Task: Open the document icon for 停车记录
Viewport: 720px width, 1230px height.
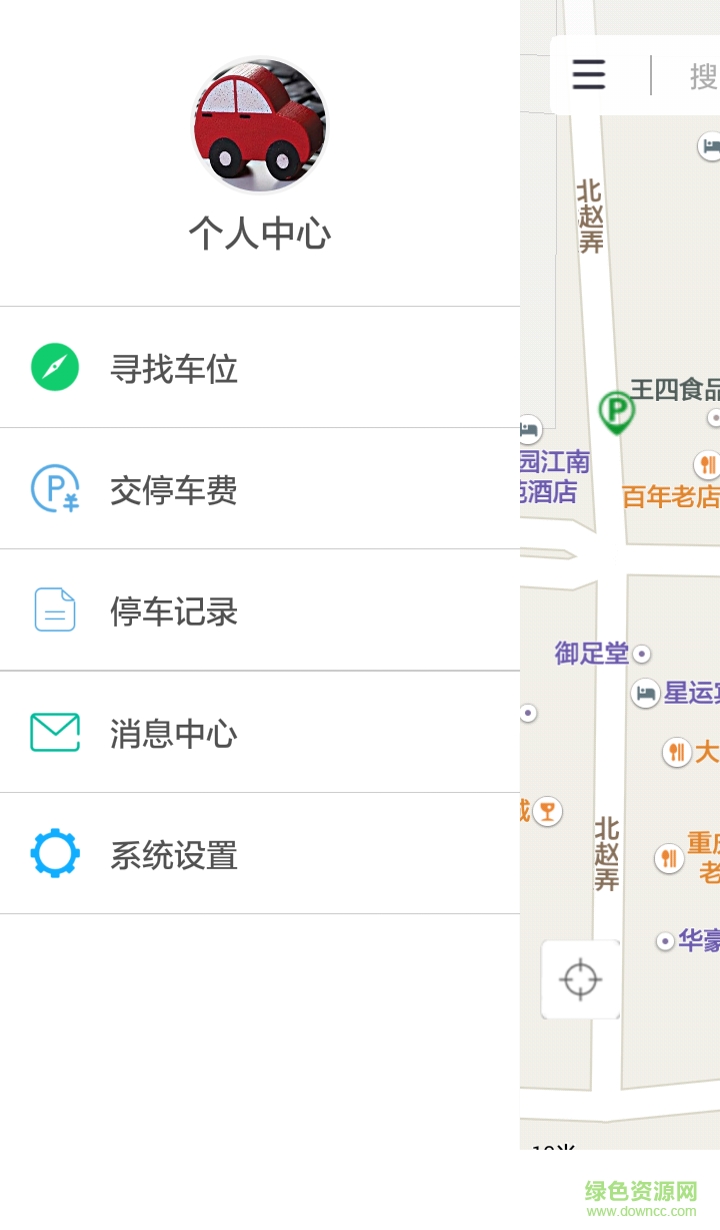Action: (x=55, y=610)
